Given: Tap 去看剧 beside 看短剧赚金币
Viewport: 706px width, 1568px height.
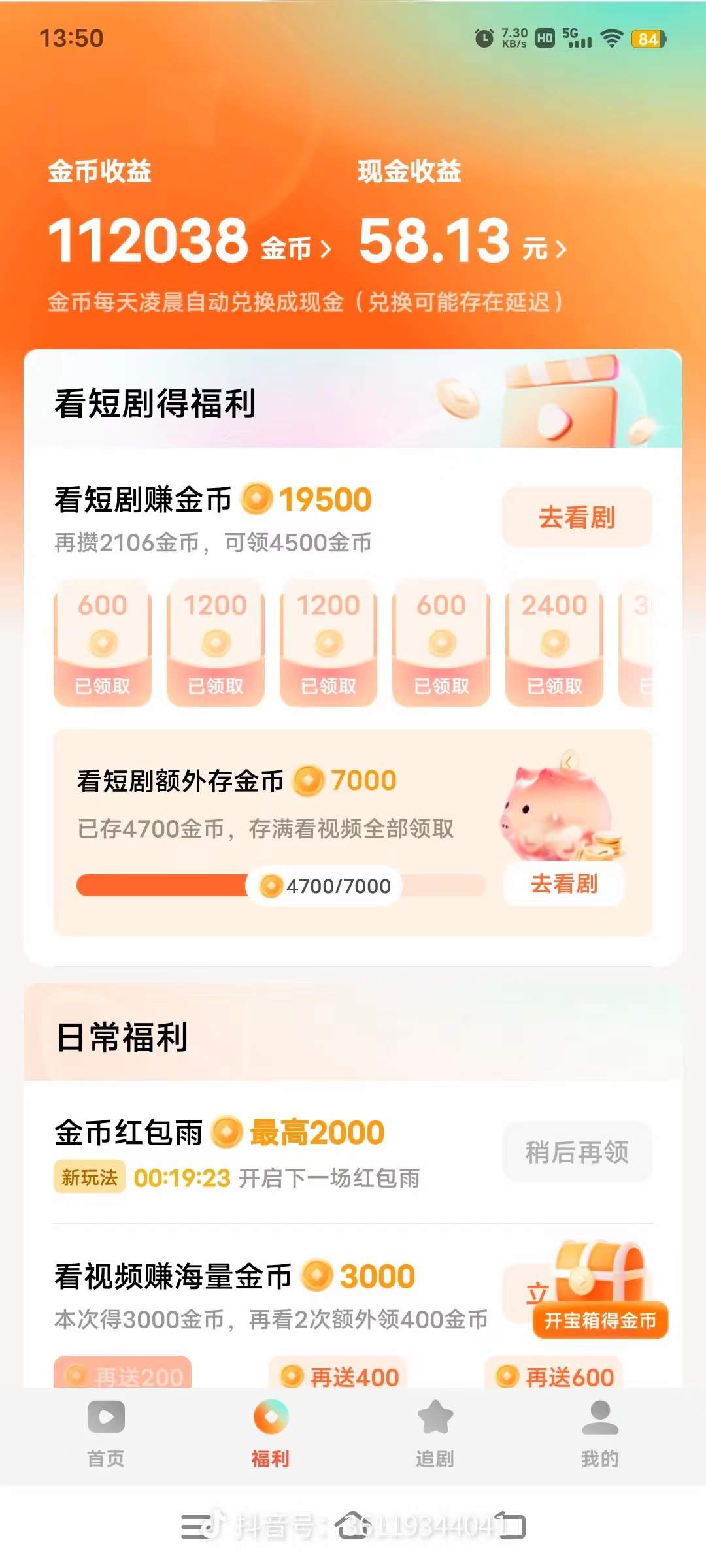Looking at the screenshot, I should 577,517.
